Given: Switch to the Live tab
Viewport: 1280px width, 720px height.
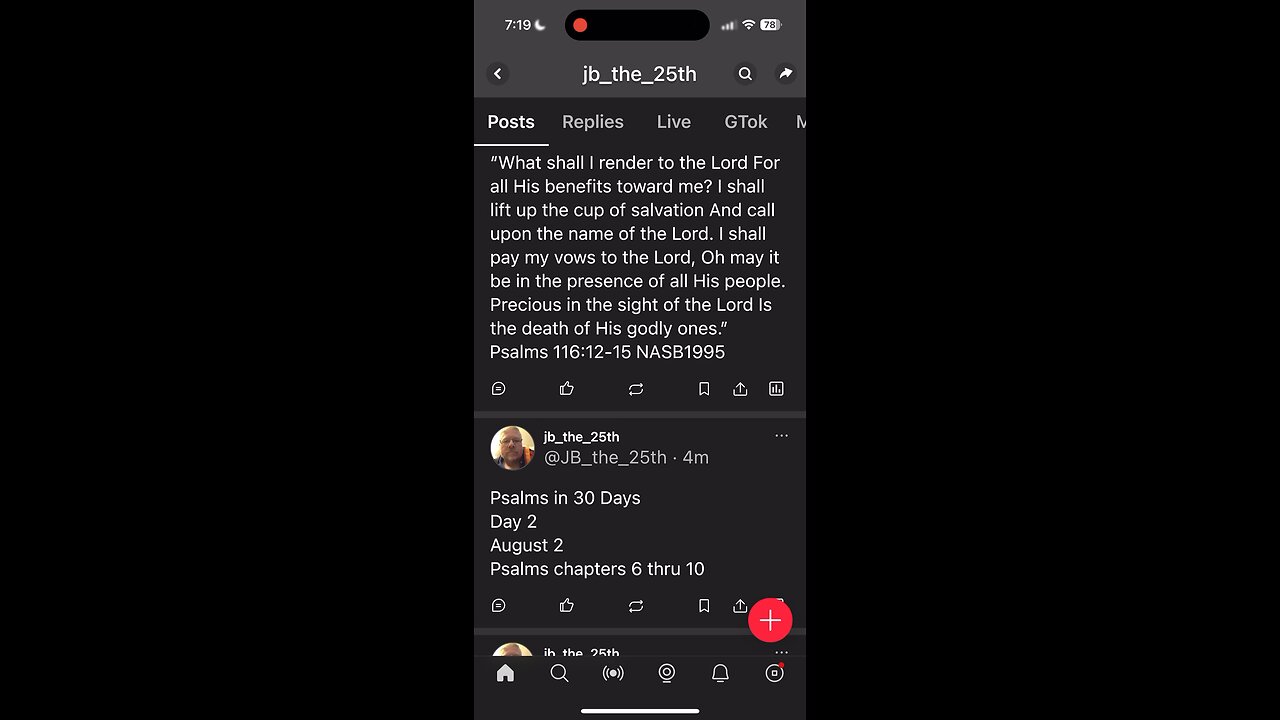Looking at the screenshot, I should 673,122.
